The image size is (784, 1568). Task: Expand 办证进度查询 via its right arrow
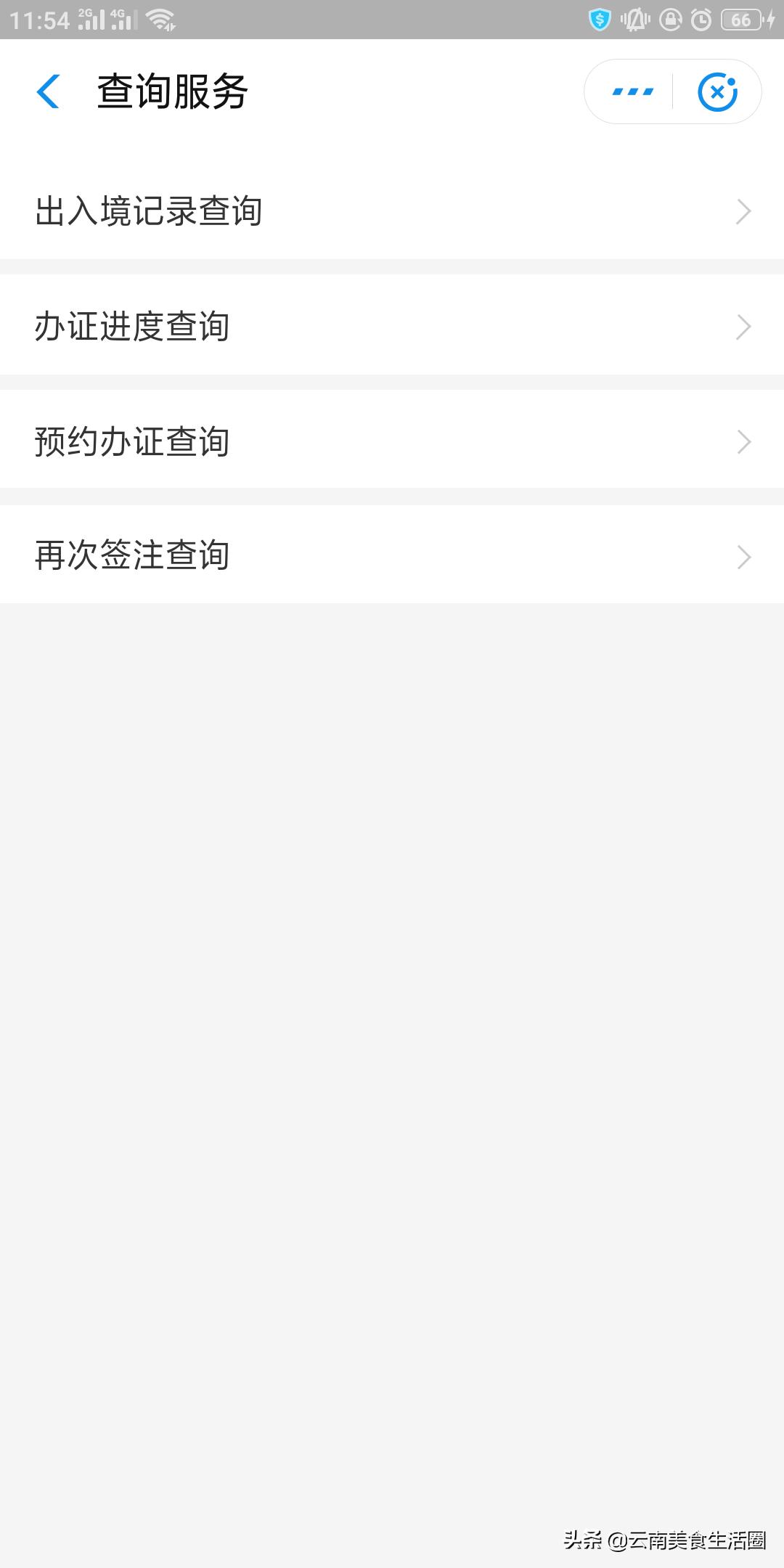[743, 326]
